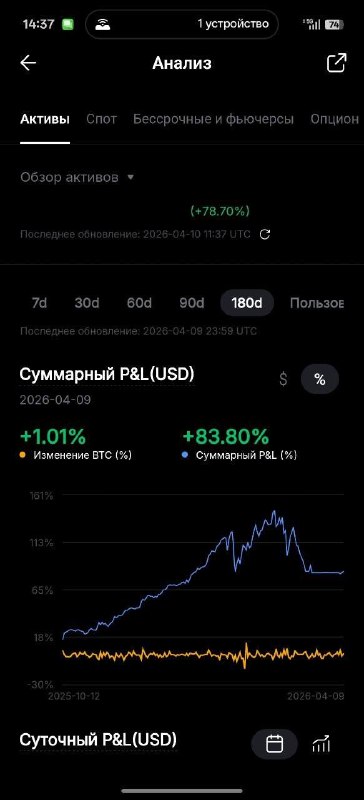Expand the Обзор активов dropdown
The height and width of the screenshot is (800, 364).
[77, 177]
